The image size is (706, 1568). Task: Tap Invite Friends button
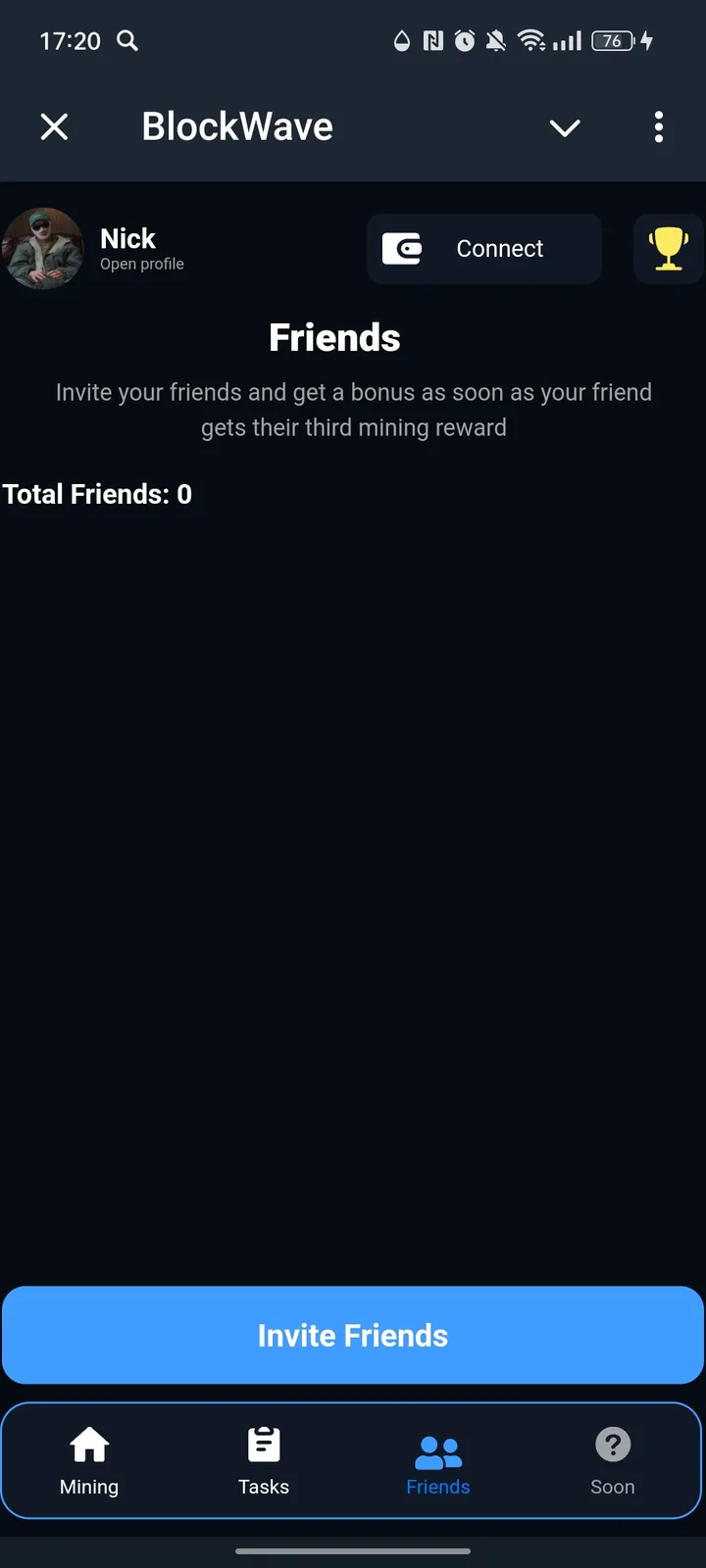(x=353, y=1335)
